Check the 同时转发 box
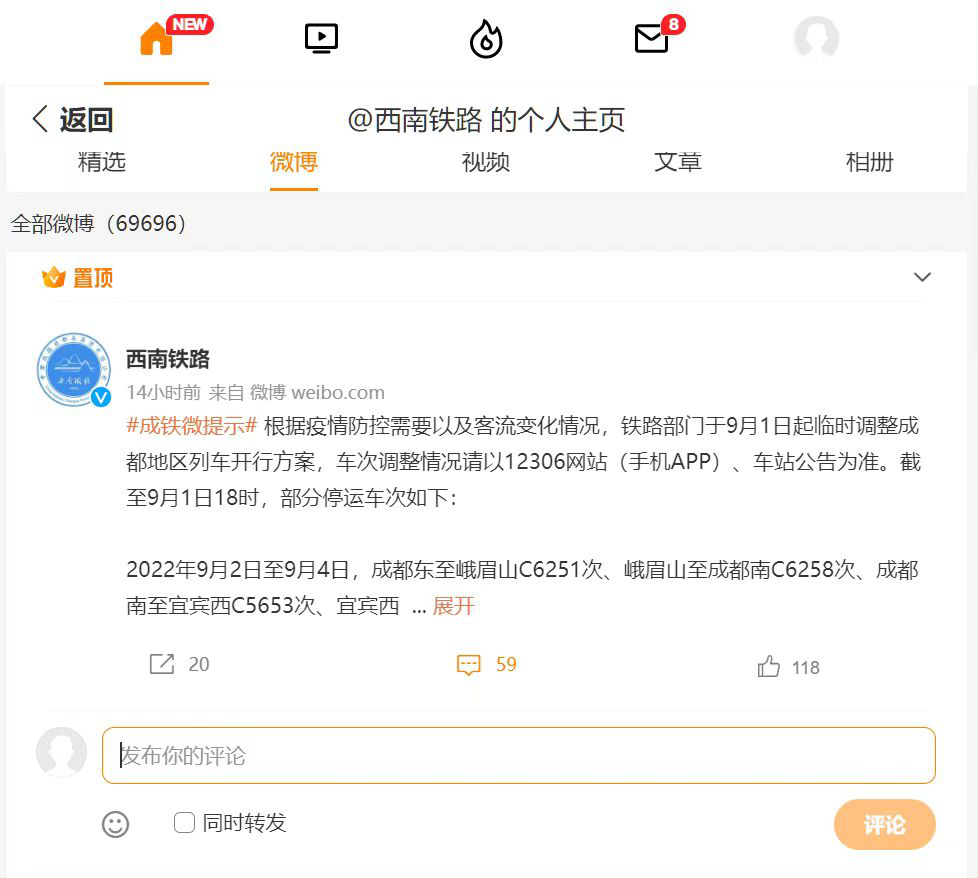The image size is (978, 878). click(x=184, y=823)
